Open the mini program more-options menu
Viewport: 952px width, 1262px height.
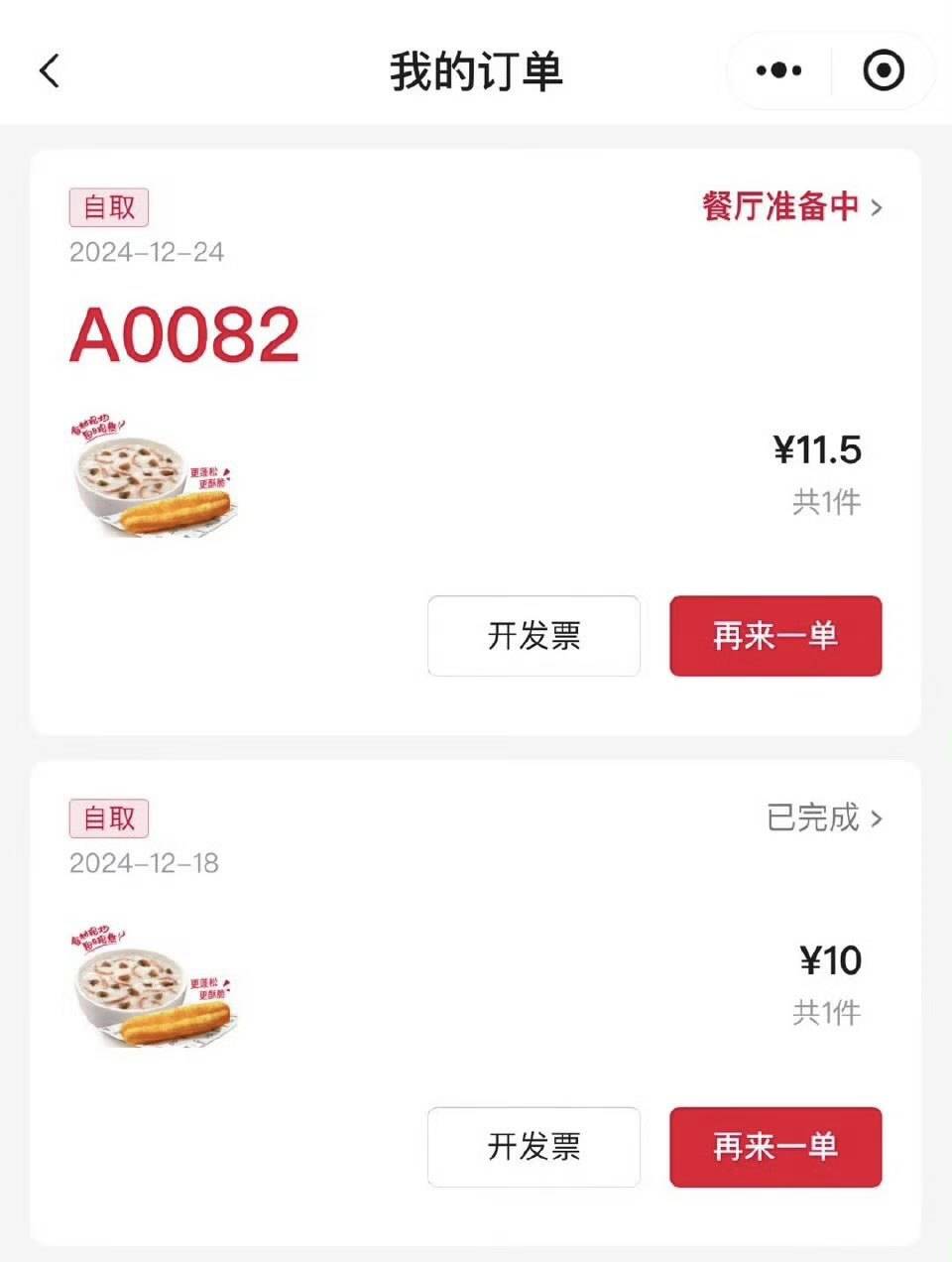779,71
